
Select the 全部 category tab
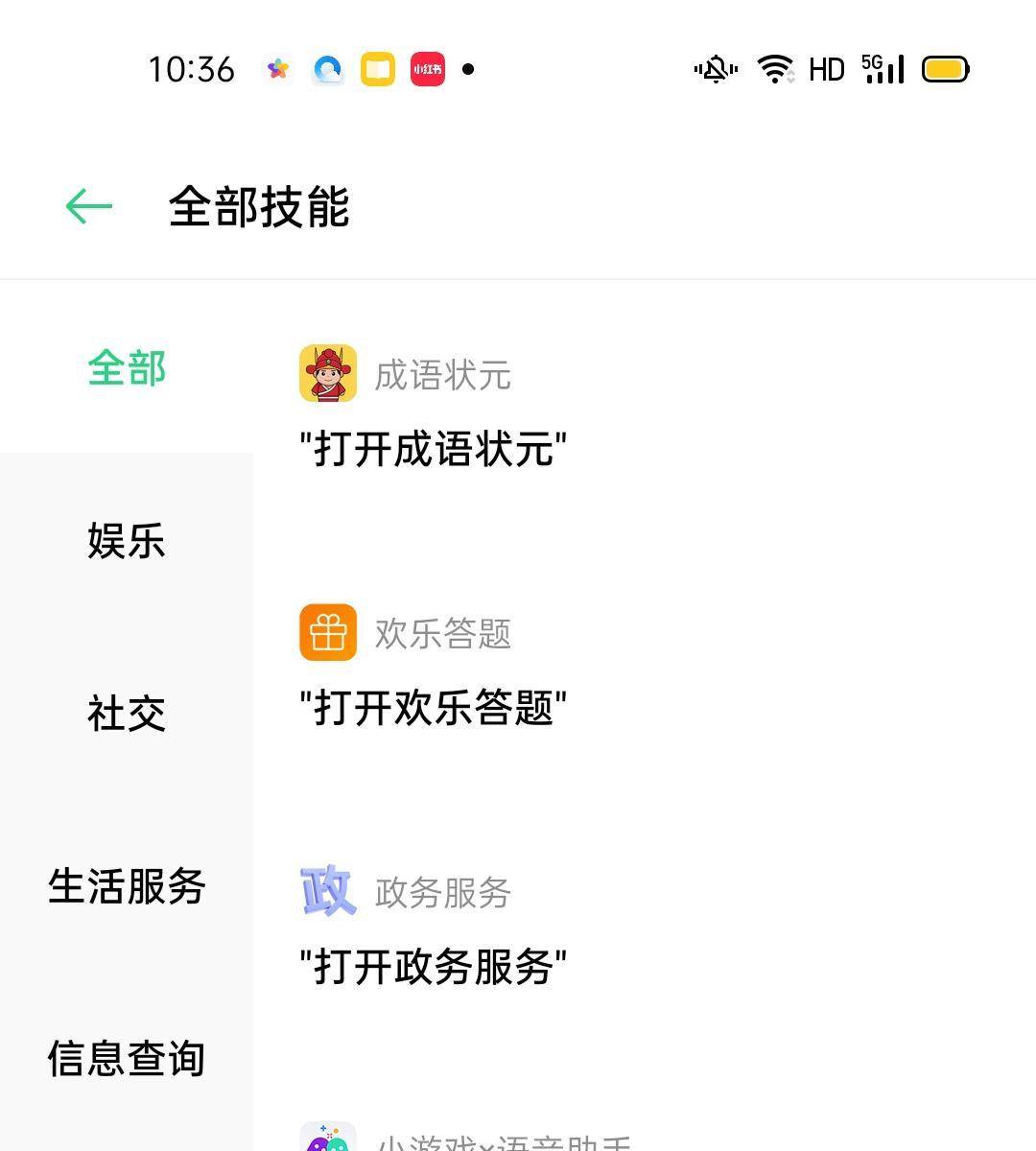click(127, 368)
